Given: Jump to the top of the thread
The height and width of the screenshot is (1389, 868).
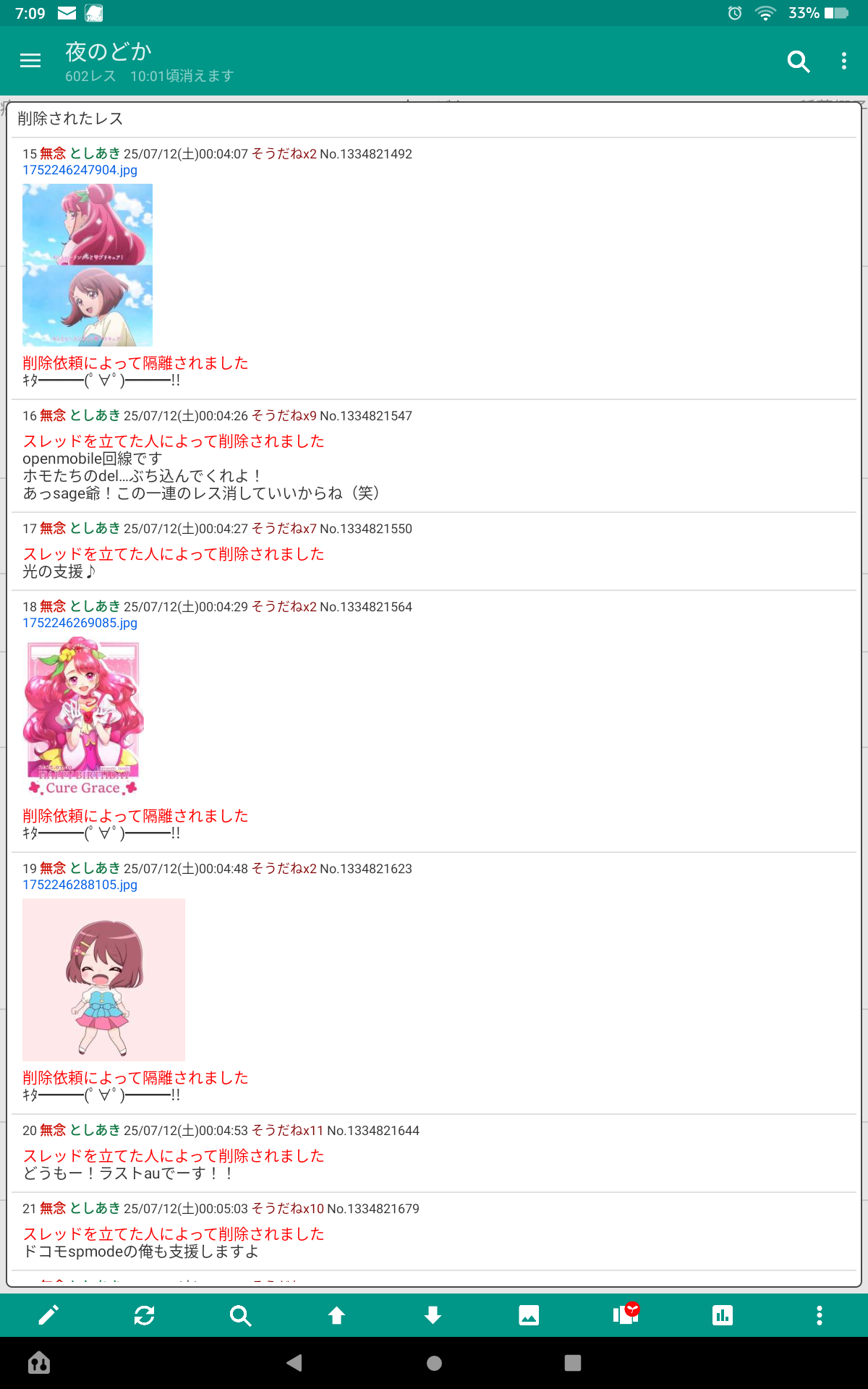Looking at the screenshot, I should click(336, 1315).
